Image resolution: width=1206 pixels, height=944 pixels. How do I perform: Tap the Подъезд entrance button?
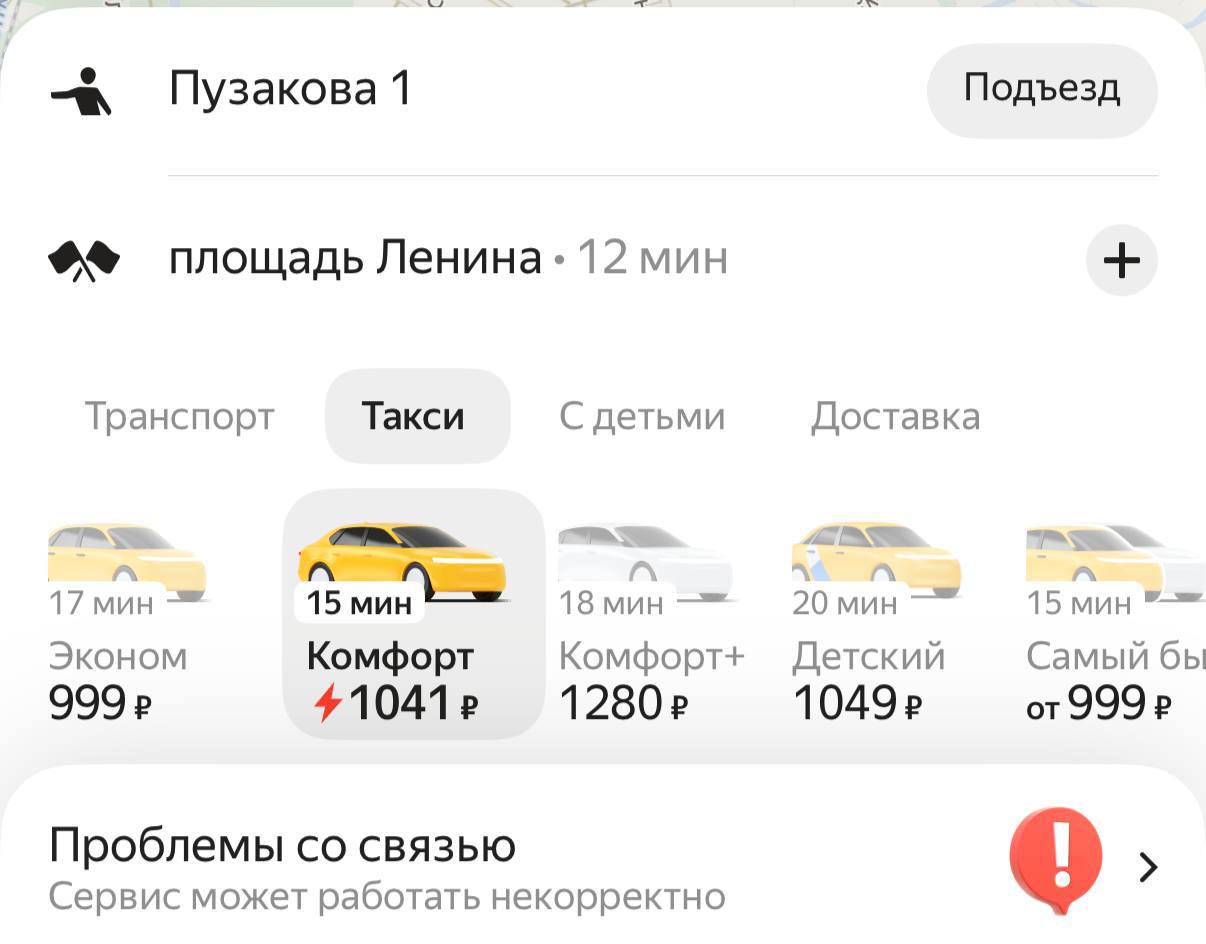coord(1041,89)
